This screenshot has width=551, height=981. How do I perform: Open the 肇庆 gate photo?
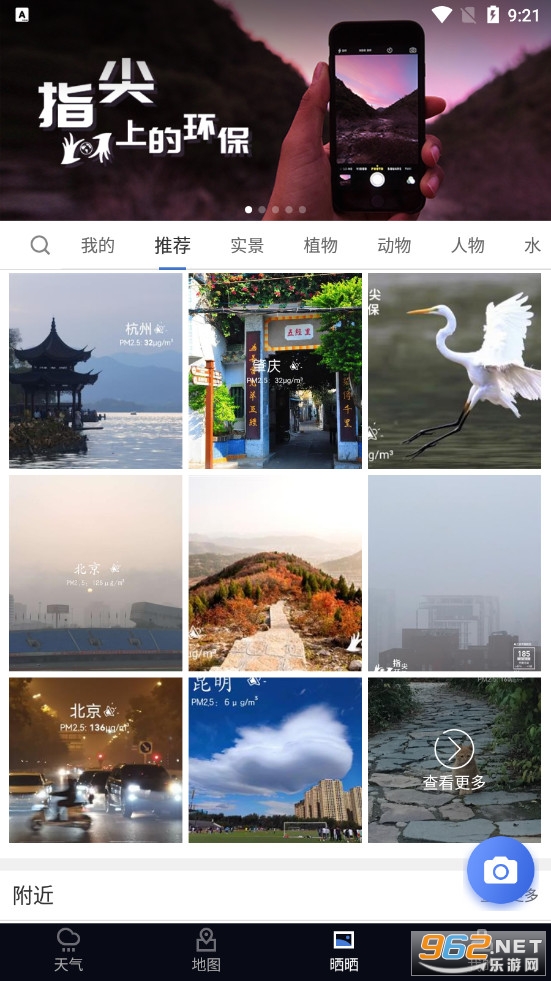coord(275,370)
